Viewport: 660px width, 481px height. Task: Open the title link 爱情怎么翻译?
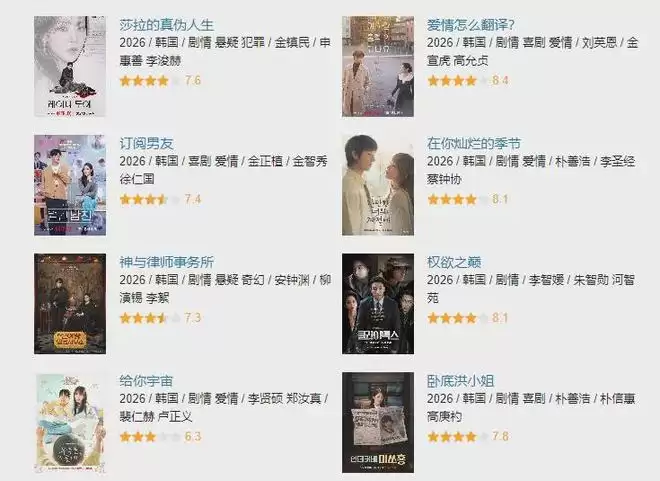pyautogui.click(x=471, y=24)
